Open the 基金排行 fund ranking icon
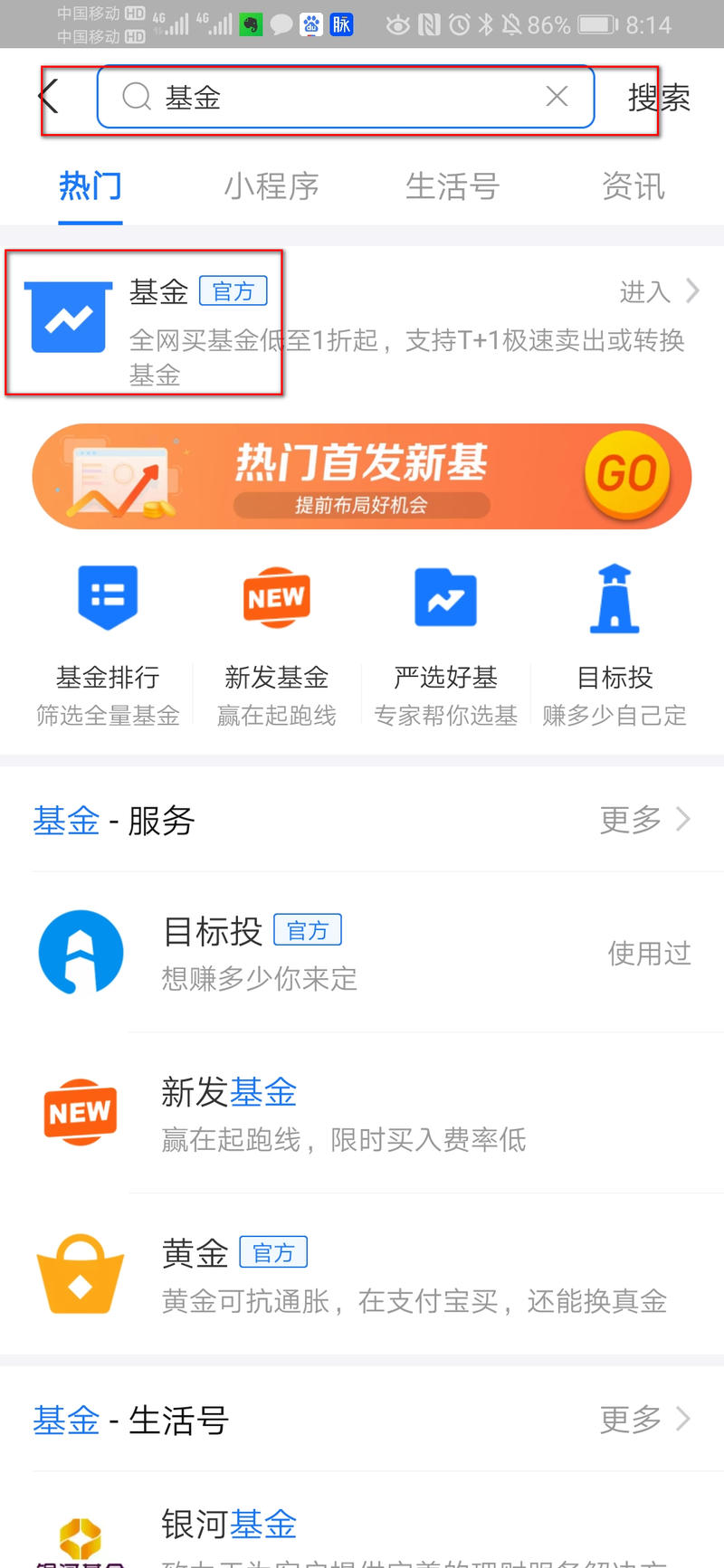724x1568 pixels. point(107,597)
